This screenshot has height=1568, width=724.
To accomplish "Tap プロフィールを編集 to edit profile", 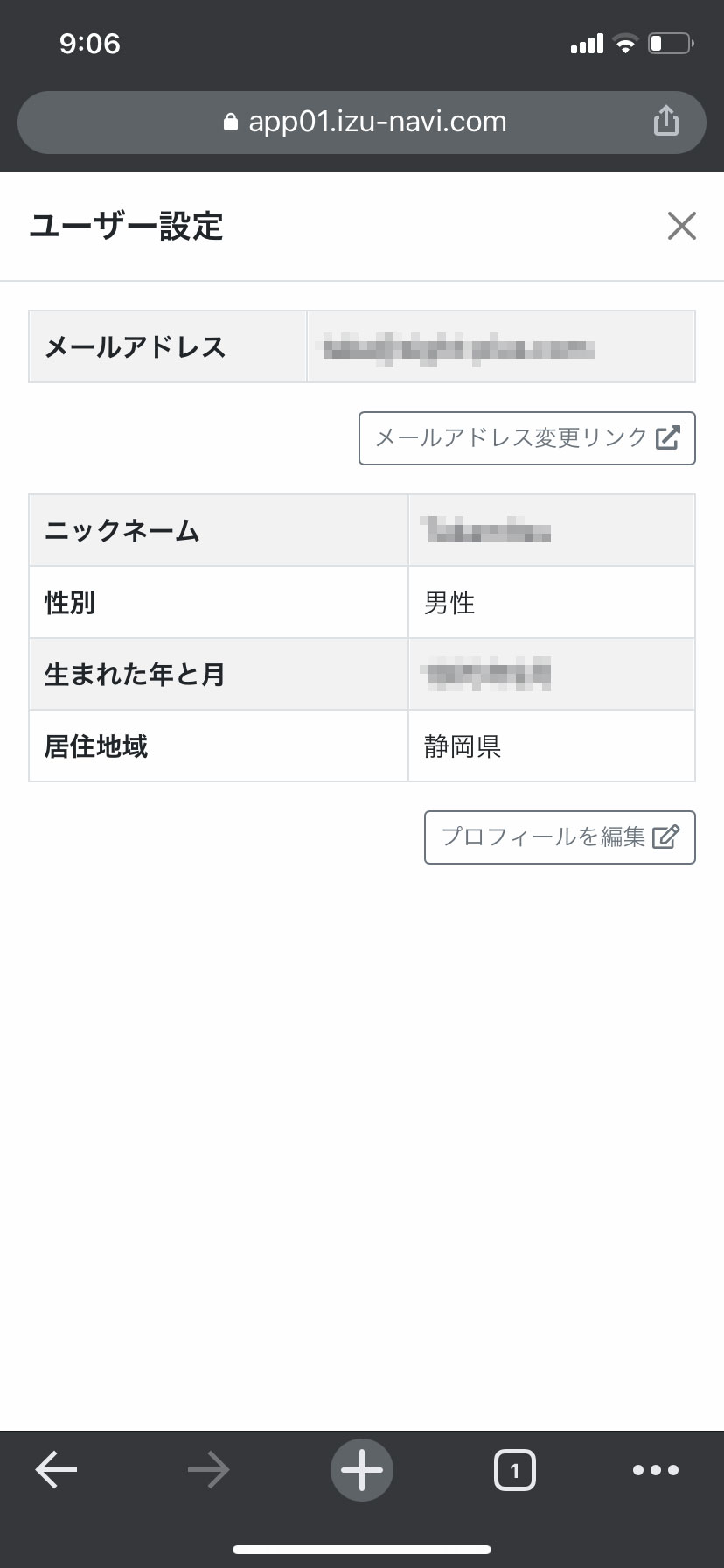I will point(560,837).
